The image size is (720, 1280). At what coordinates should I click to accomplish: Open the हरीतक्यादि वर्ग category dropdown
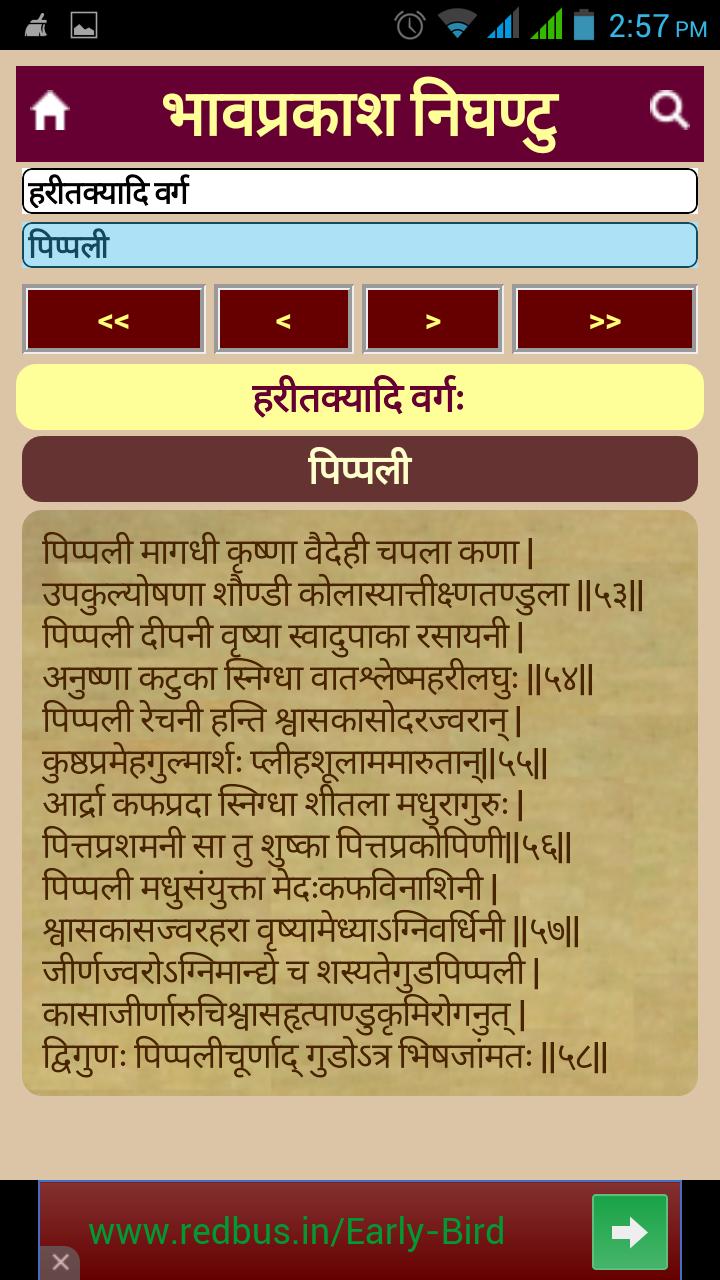pos(360,191)
